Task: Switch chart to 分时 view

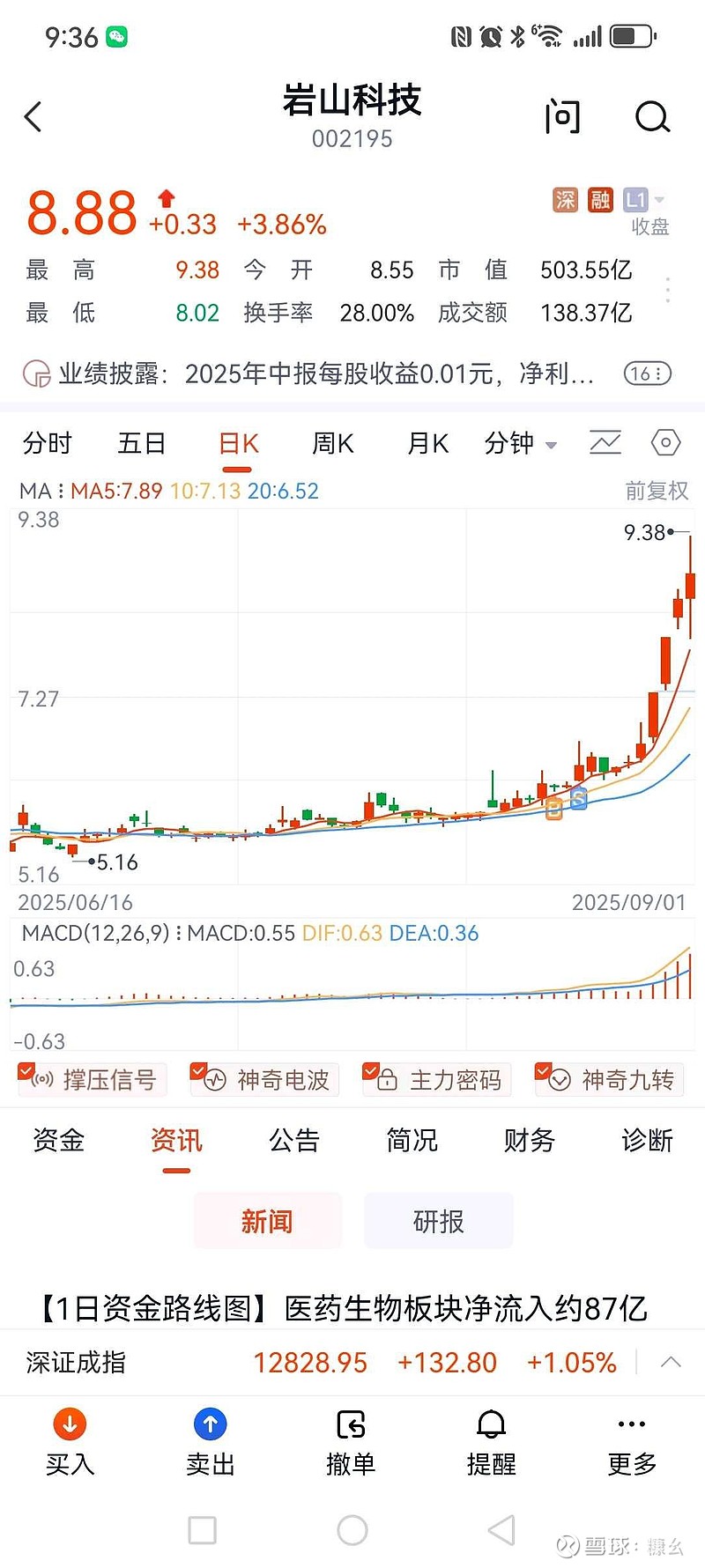Action: pyautogui.click(x=47, y=443)
